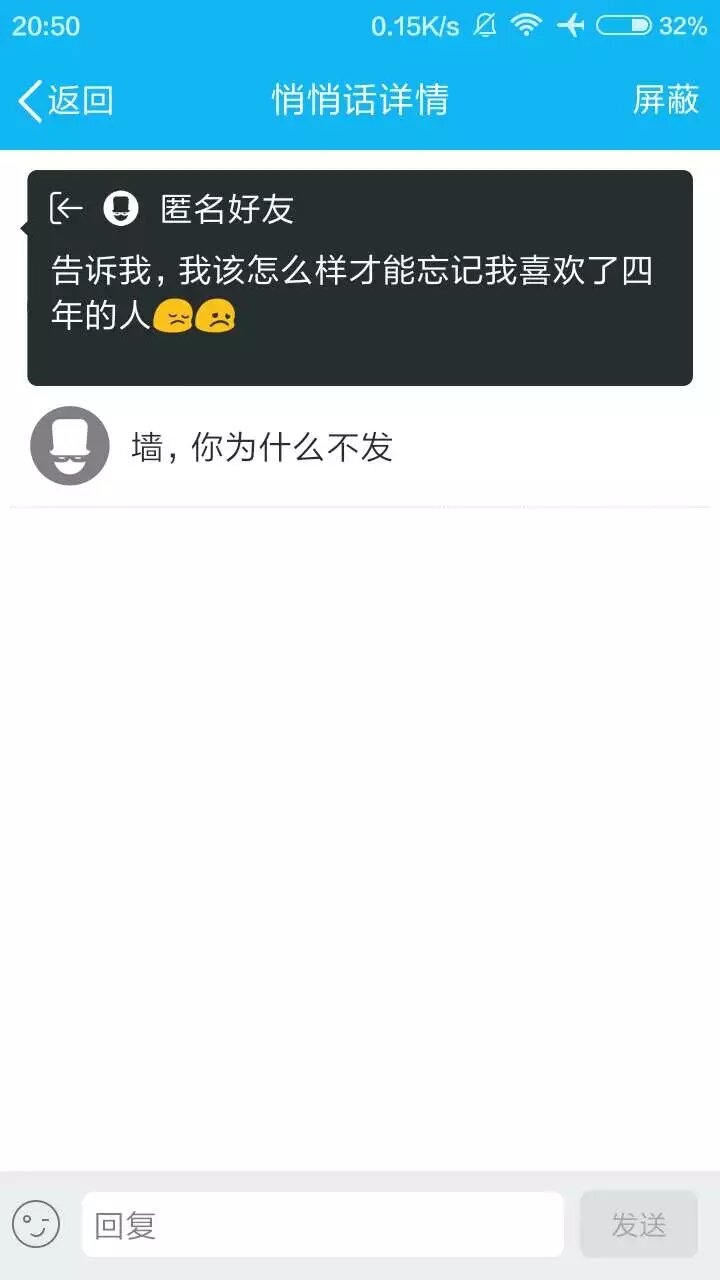Go back using the 返回 button

[x=65, y=100]
